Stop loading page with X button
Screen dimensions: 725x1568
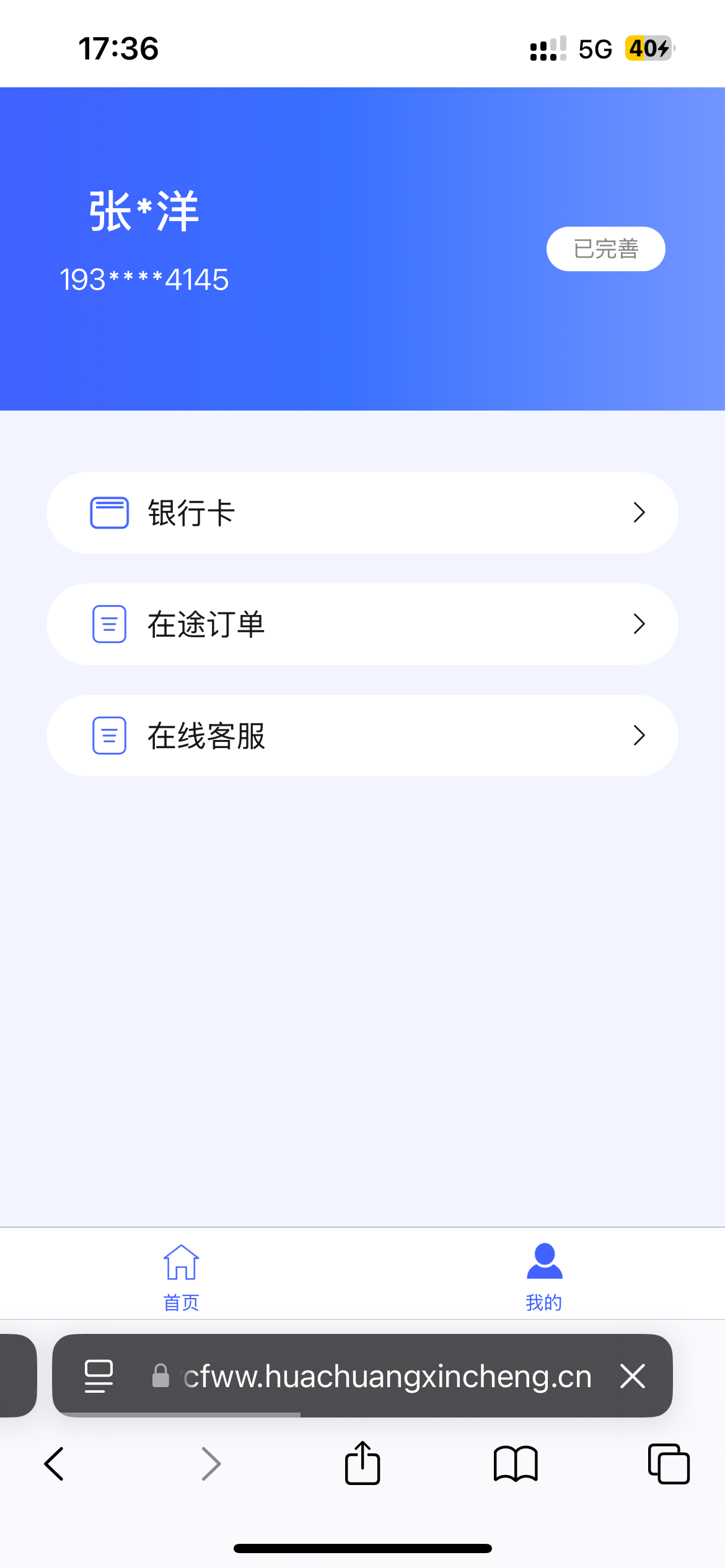click(633, 1376)
